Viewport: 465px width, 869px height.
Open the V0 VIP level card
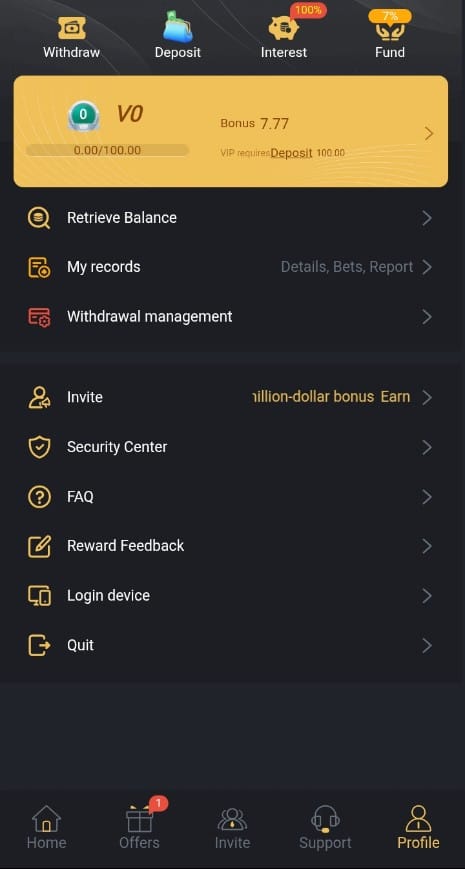click(x=231, y=131)
